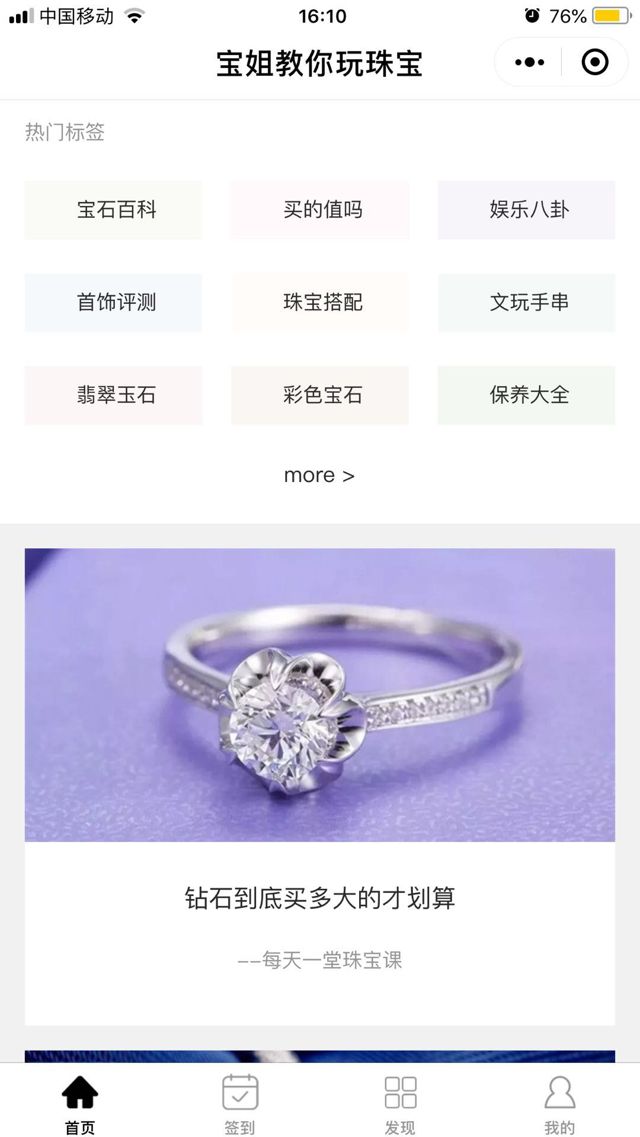The image size is (640, 1137).
Task: Choose the 首饰评测 tag
Action: point(113,302)
